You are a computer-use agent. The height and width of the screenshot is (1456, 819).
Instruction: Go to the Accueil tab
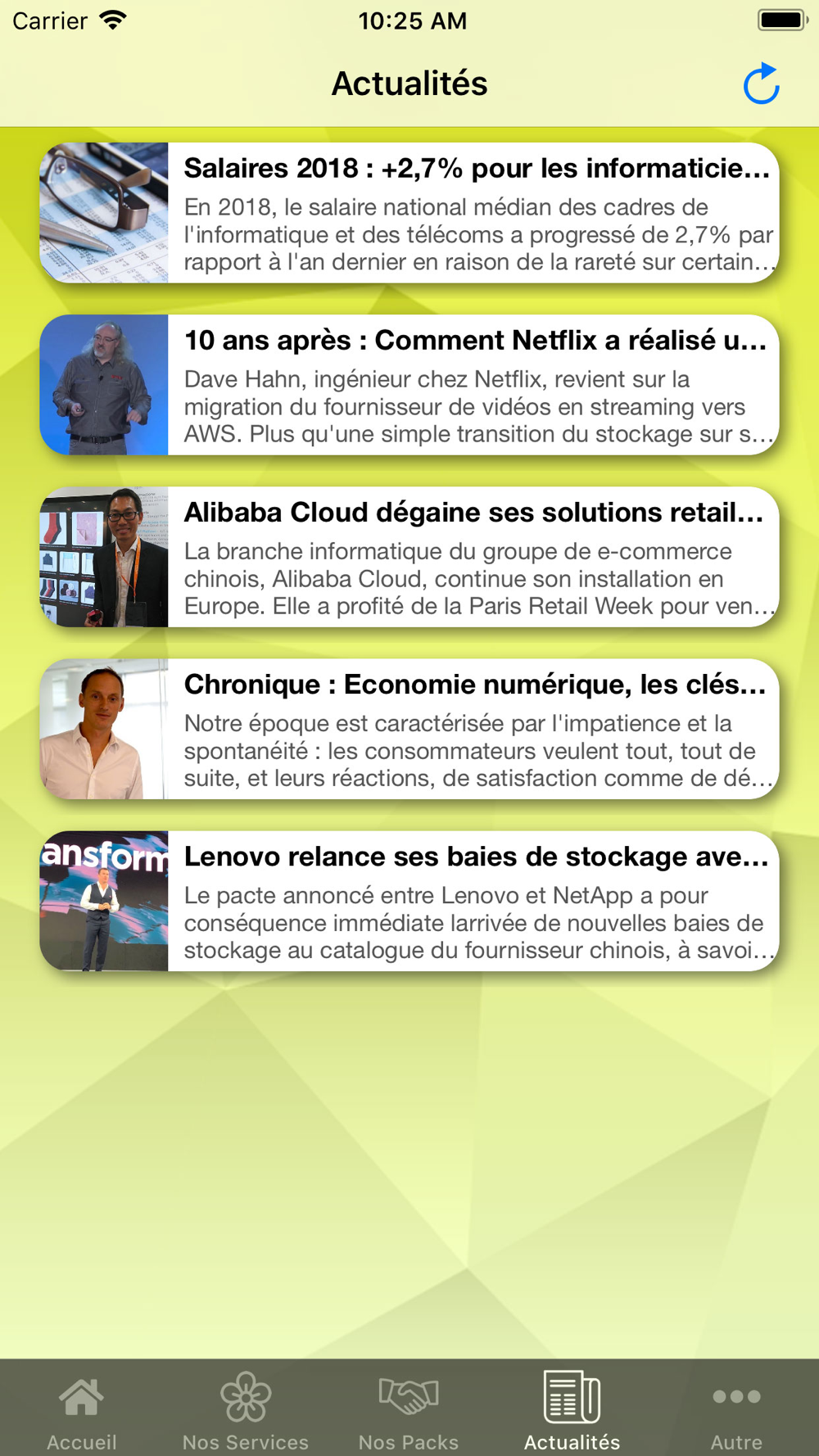click(82, 1410)
